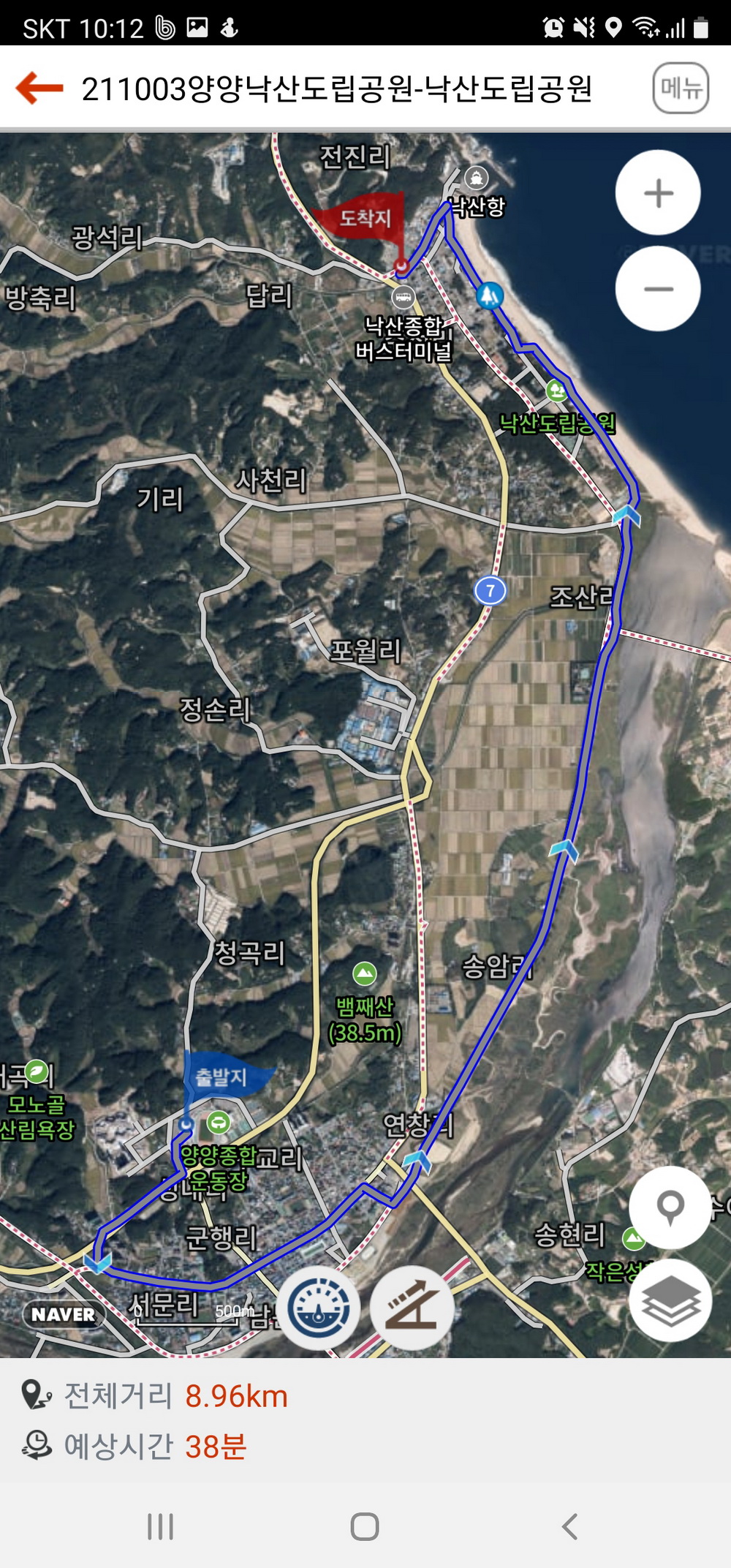Zoom out on the map
Screen dimensions: 731x1568
658,289
